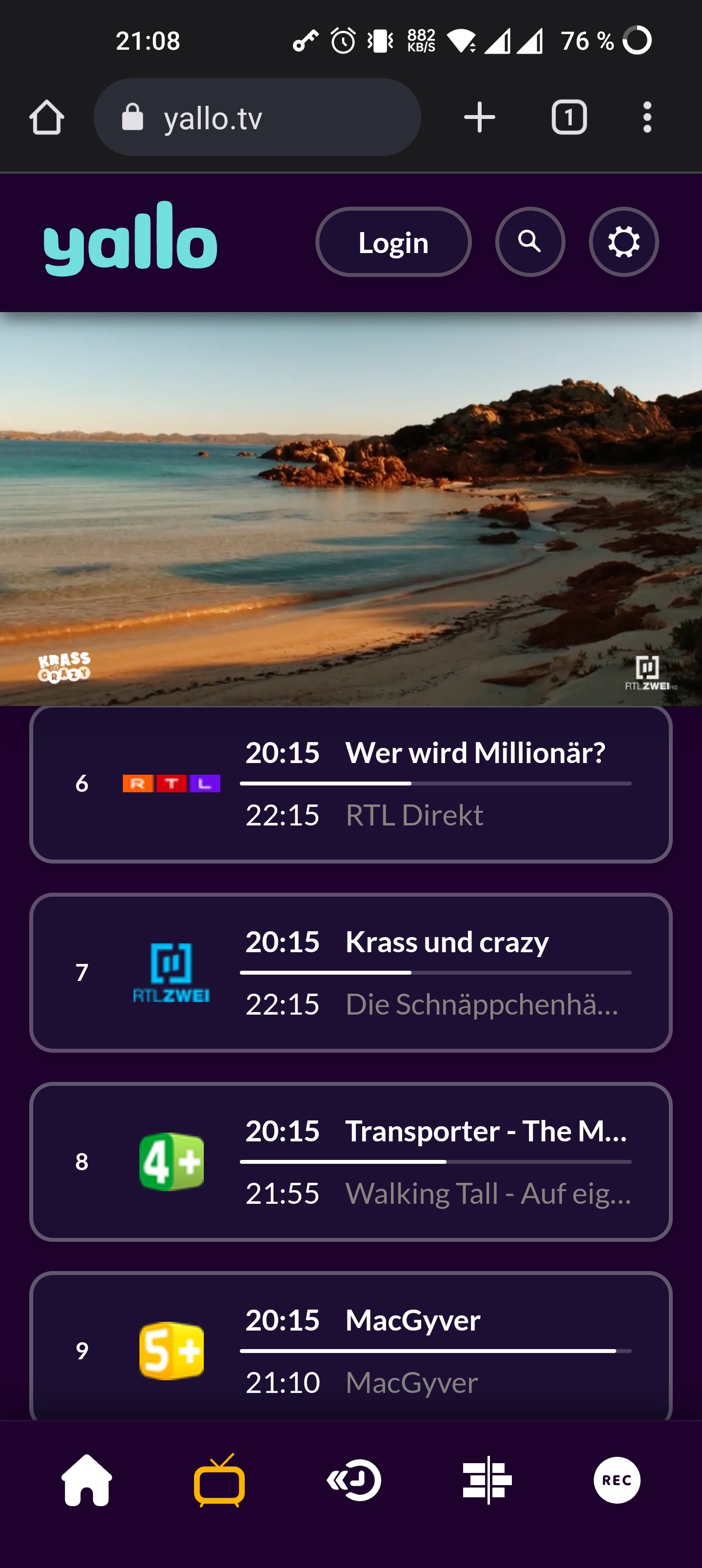
Task: Open the browser tab switcher
Action: pos(568,117)
